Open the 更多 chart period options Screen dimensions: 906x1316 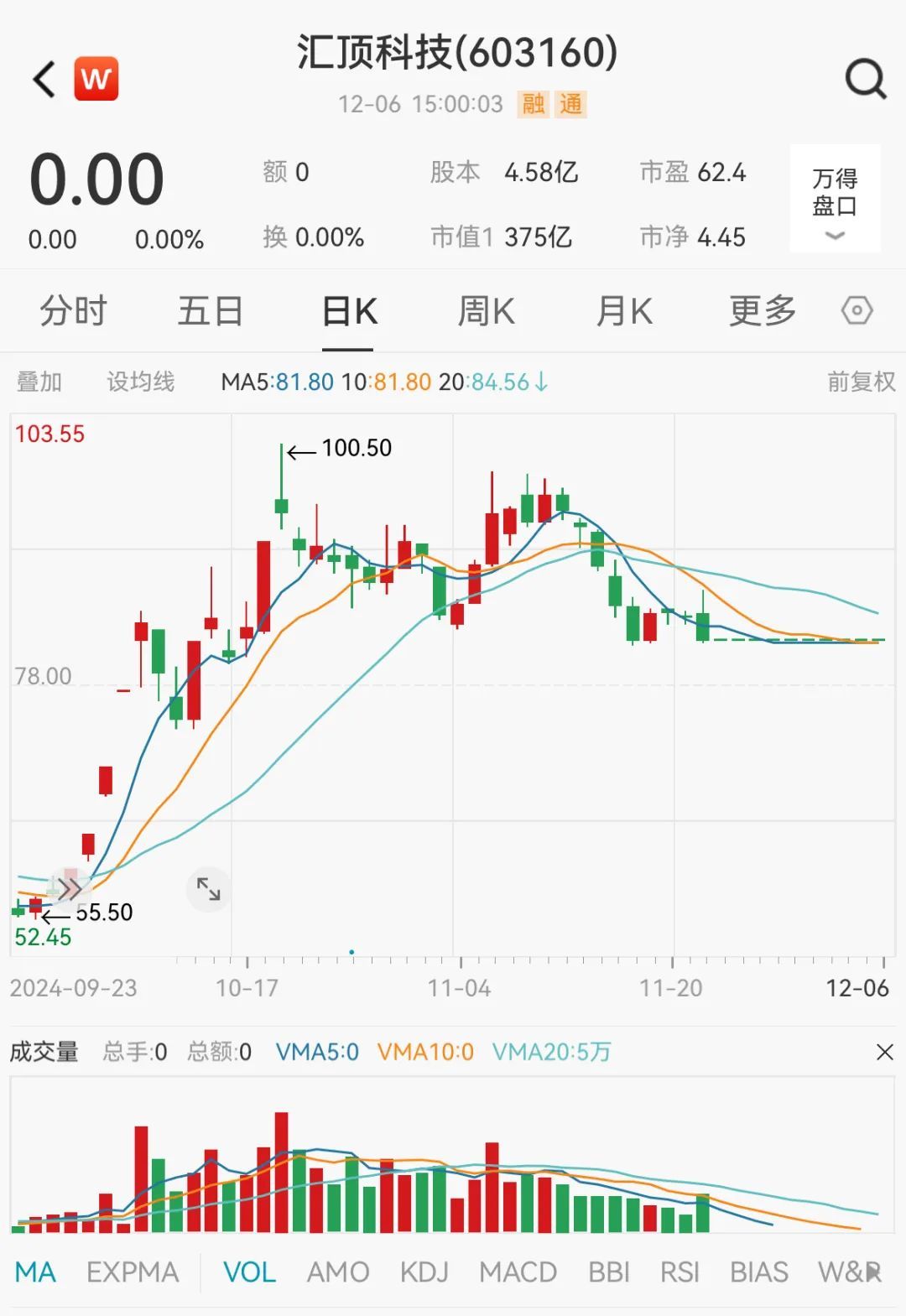point(762,311)
